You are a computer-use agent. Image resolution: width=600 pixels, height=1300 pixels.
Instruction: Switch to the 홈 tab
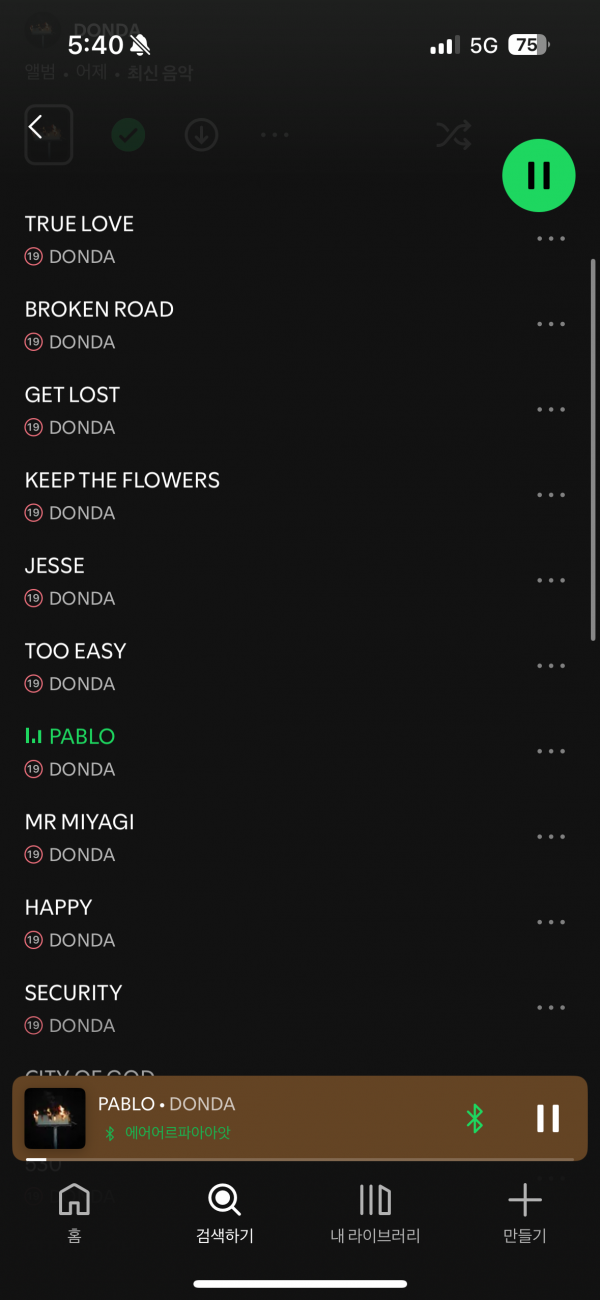74,1213
